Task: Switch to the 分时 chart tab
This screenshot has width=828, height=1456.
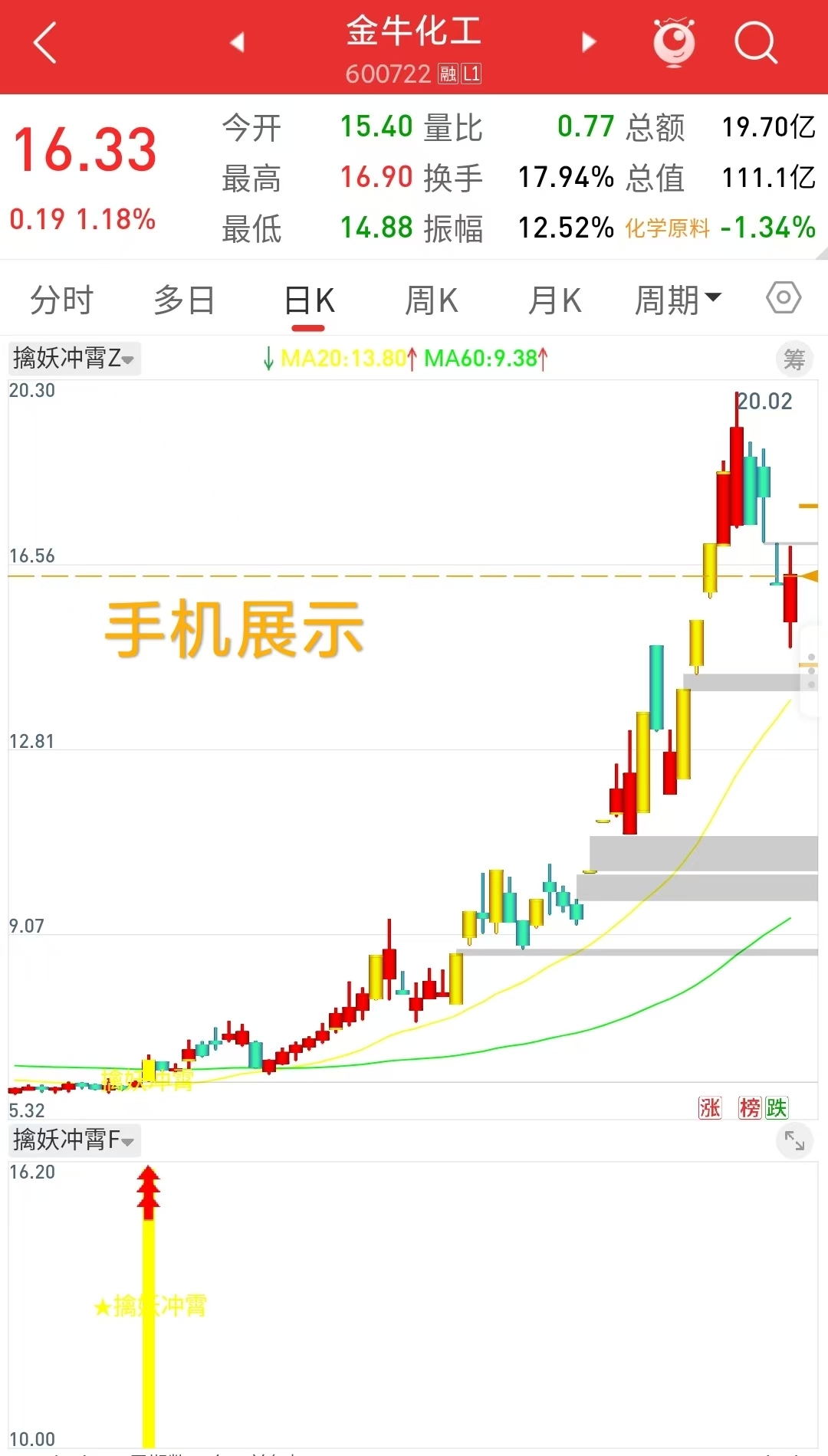Action: (61, 300)
